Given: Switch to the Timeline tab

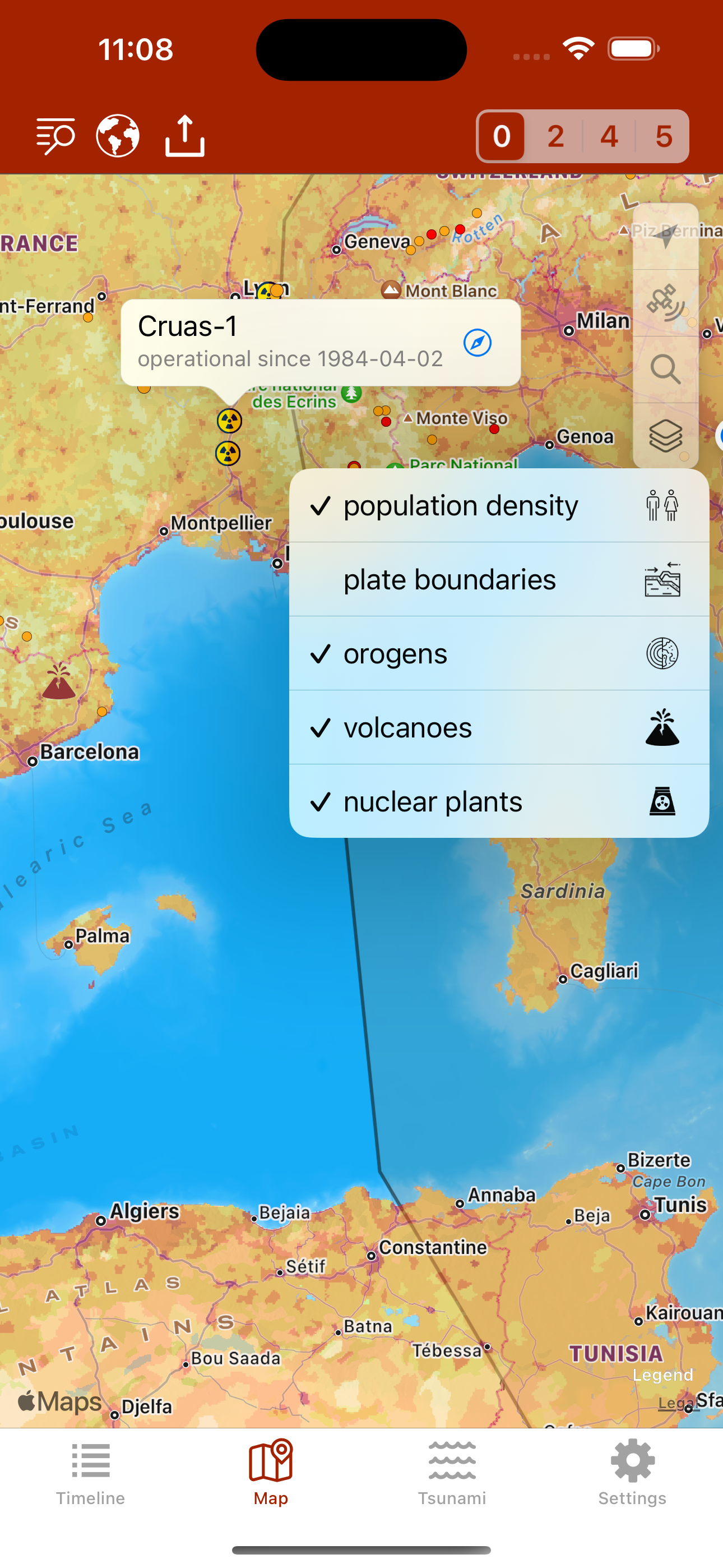Looking at the screenshot, I should (91, 1474).
